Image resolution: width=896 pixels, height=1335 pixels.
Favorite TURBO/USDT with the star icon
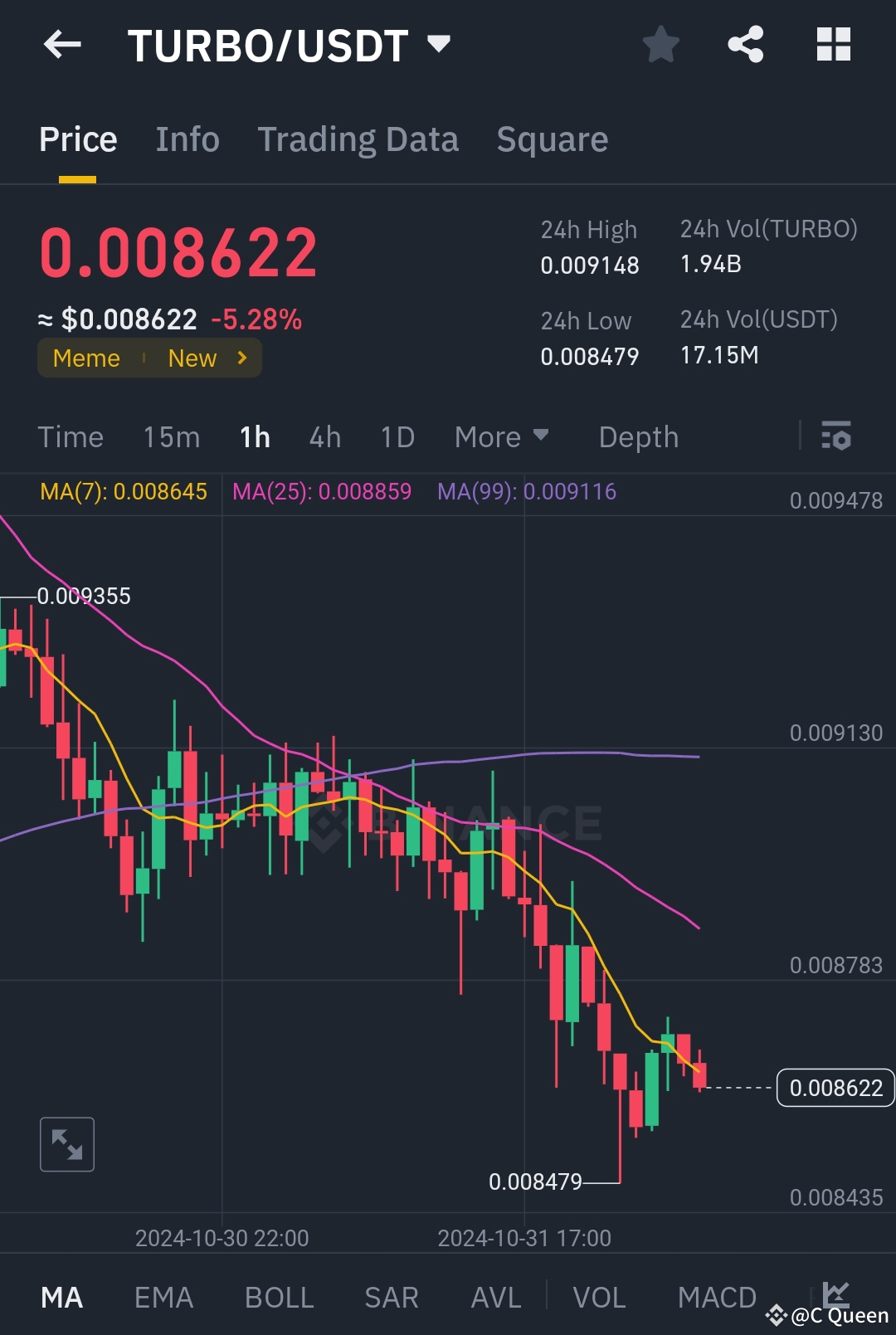click(661, 46)
